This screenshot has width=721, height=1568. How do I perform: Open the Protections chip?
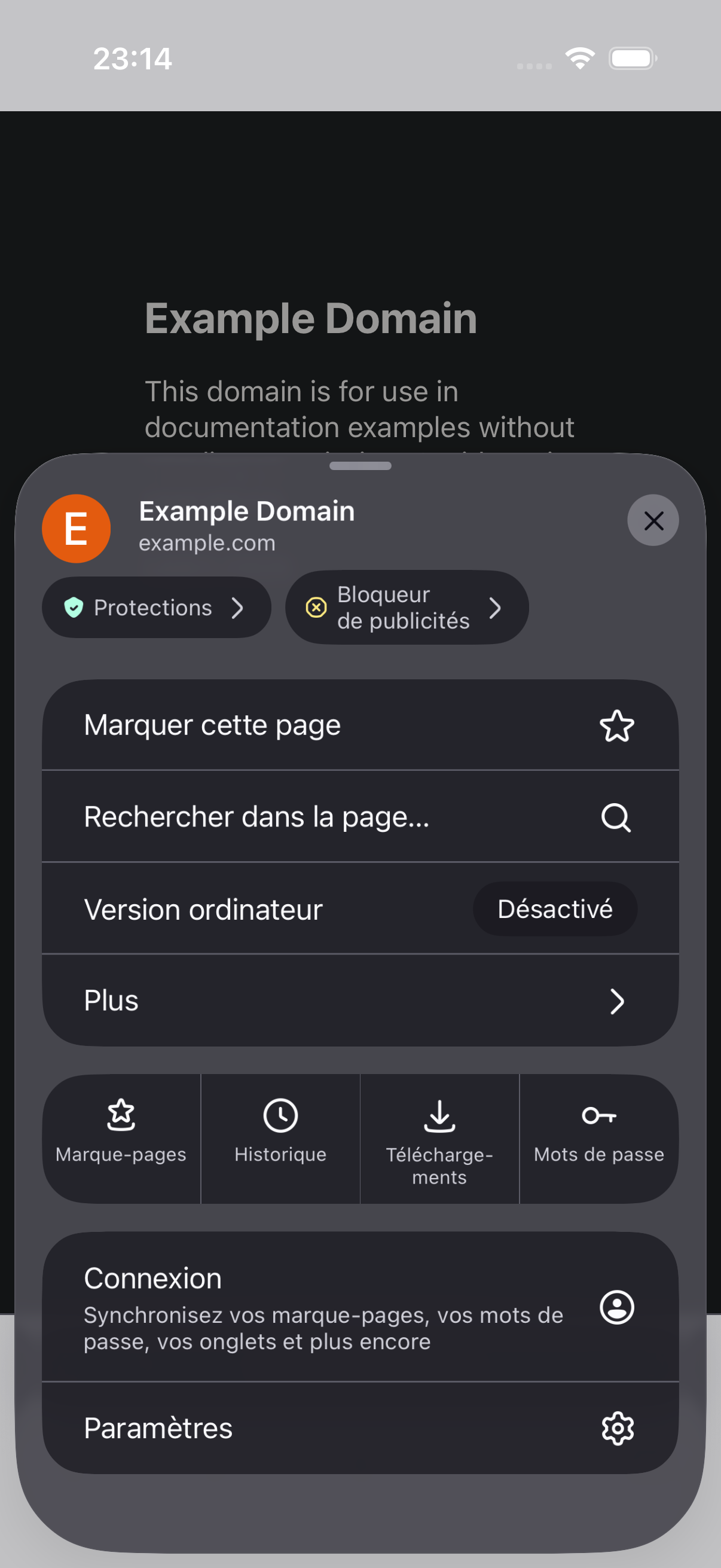(x=157, y=608)
